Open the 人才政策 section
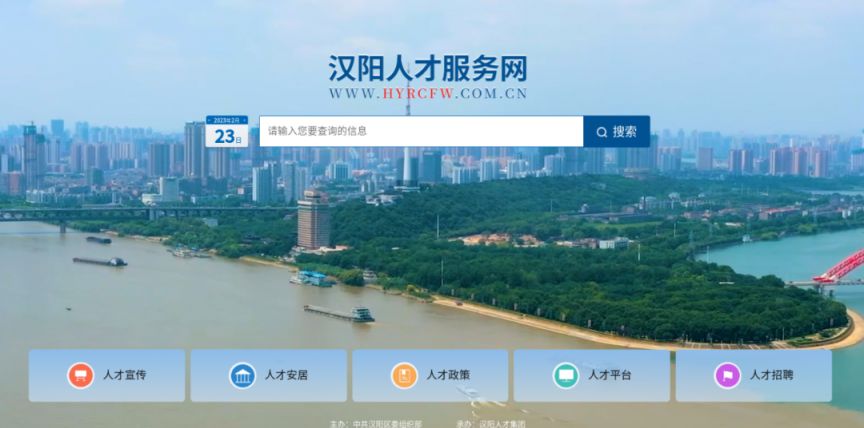 (430, 375)
